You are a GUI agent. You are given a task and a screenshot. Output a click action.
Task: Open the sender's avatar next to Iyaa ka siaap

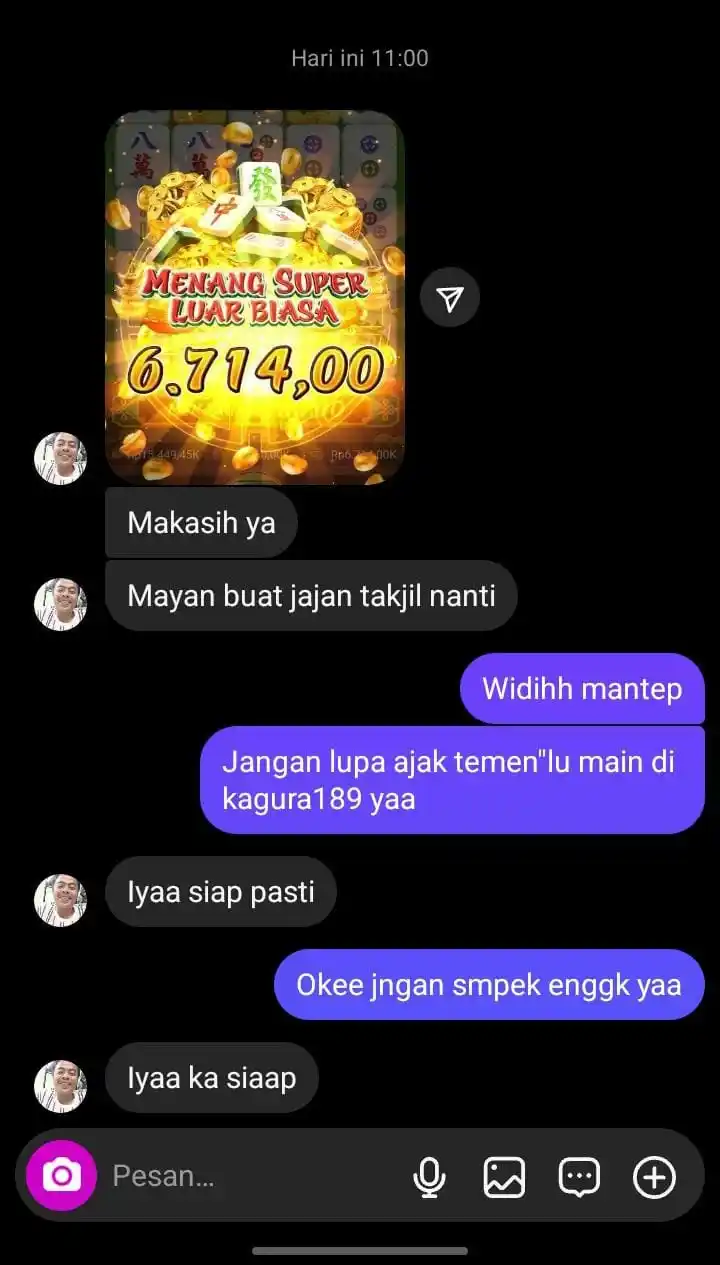[x=60, y=1086]
